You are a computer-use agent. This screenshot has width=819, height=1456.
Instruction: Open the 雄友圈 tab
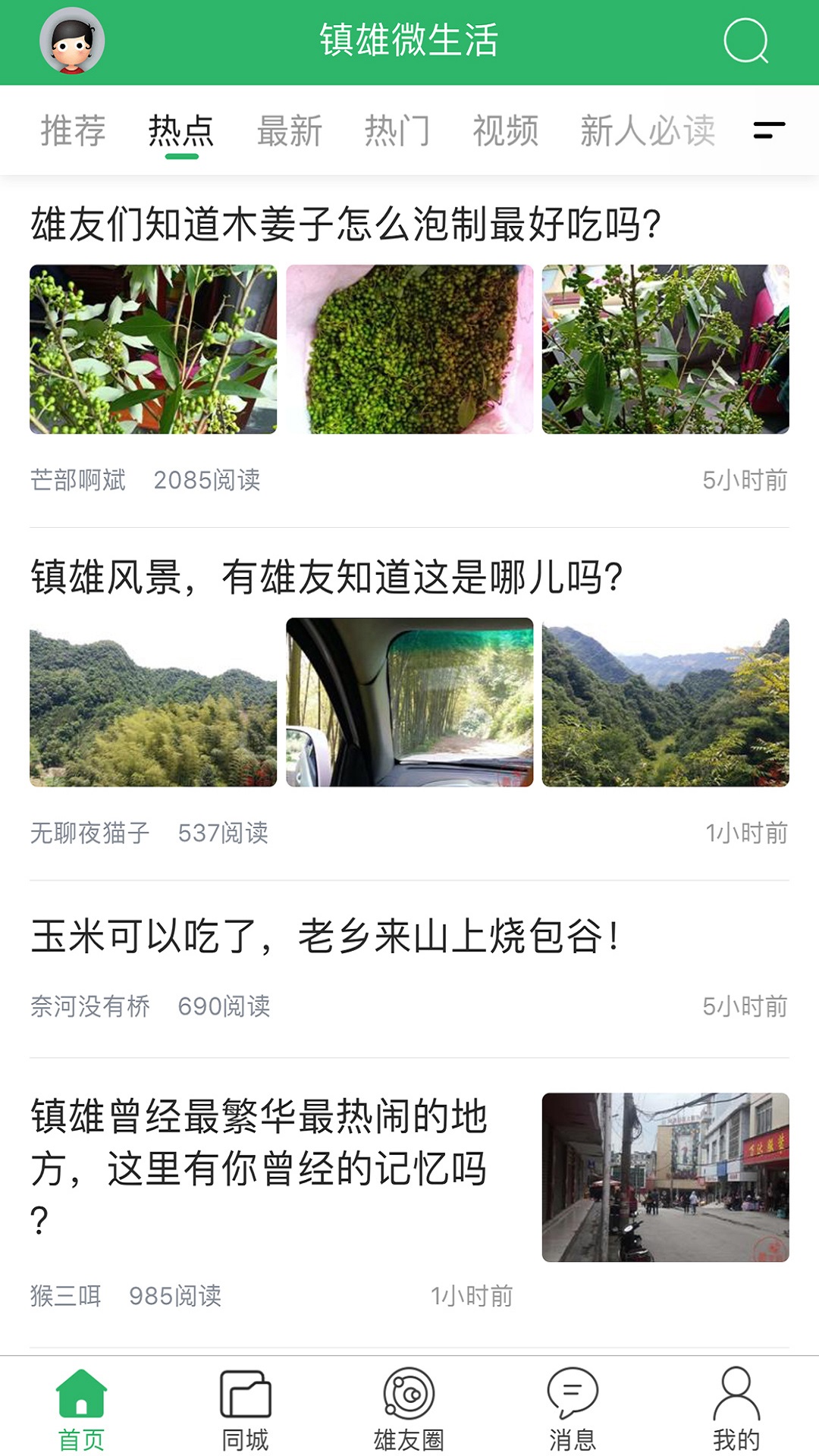point(409,1409)
